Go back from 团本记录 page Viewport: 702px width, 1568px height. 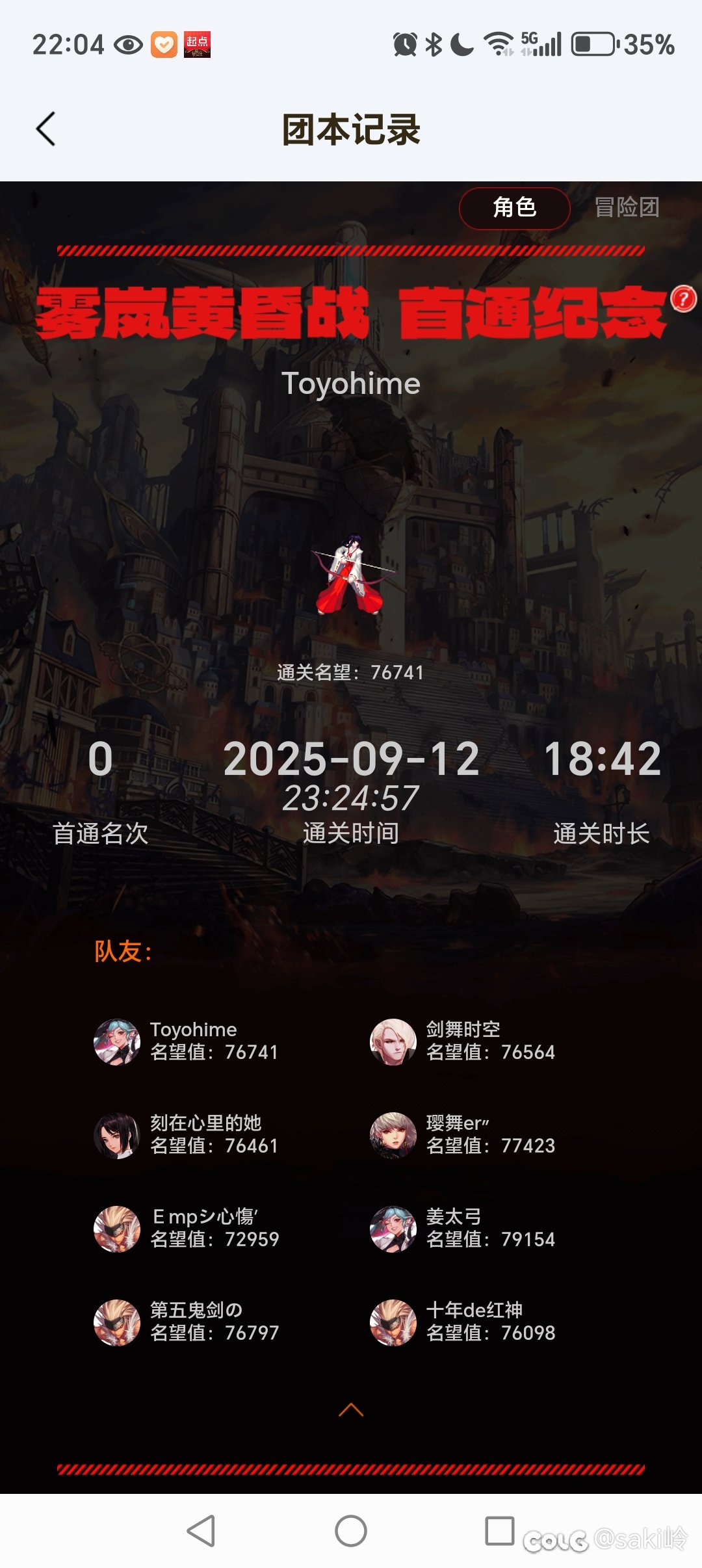(x=45, y=129)
